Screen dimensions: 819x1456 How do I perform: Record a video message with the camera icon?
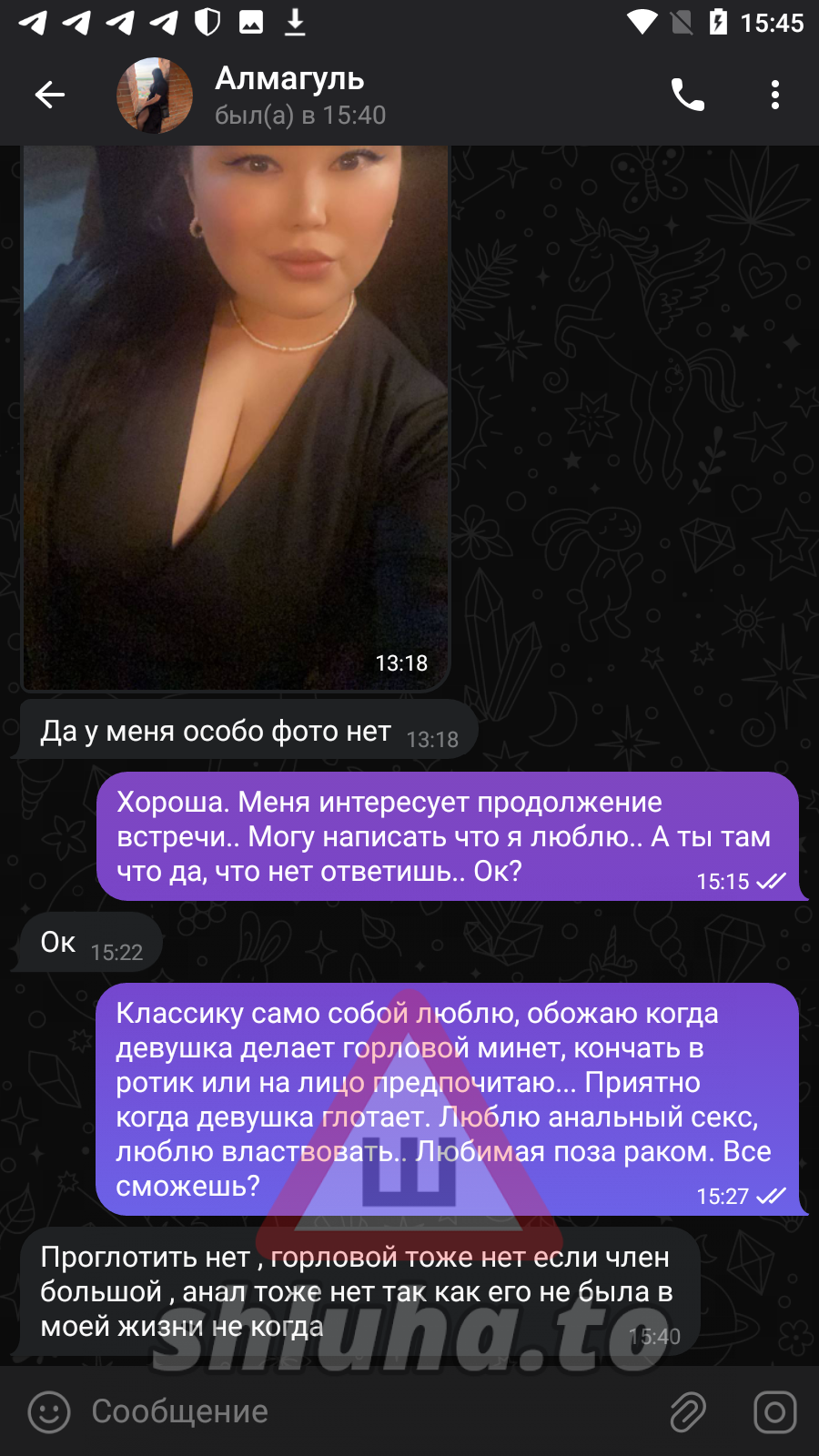[774, 1411]
